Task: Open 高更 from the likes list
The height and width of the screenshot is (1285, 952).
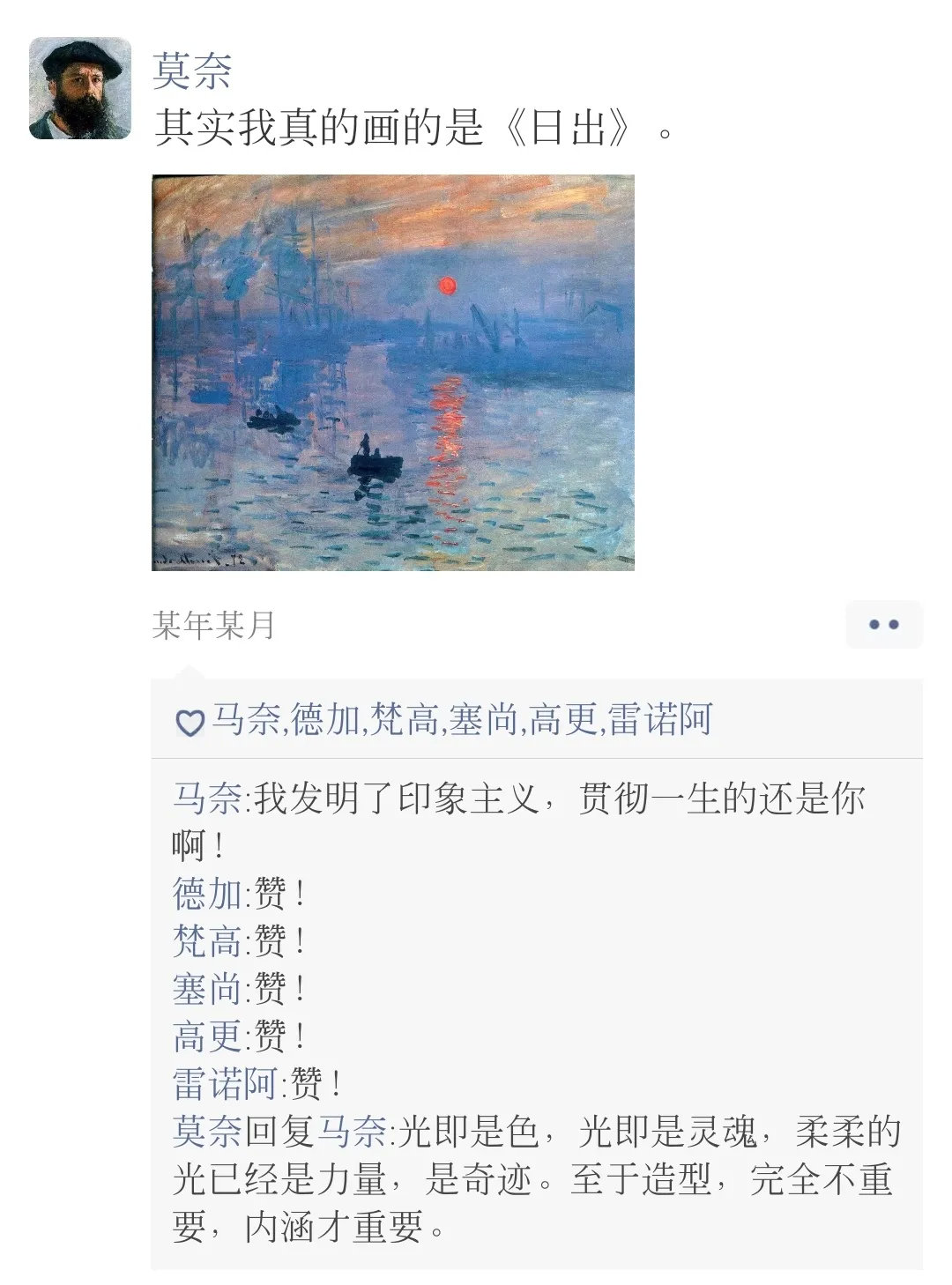Action: point(563,719)
